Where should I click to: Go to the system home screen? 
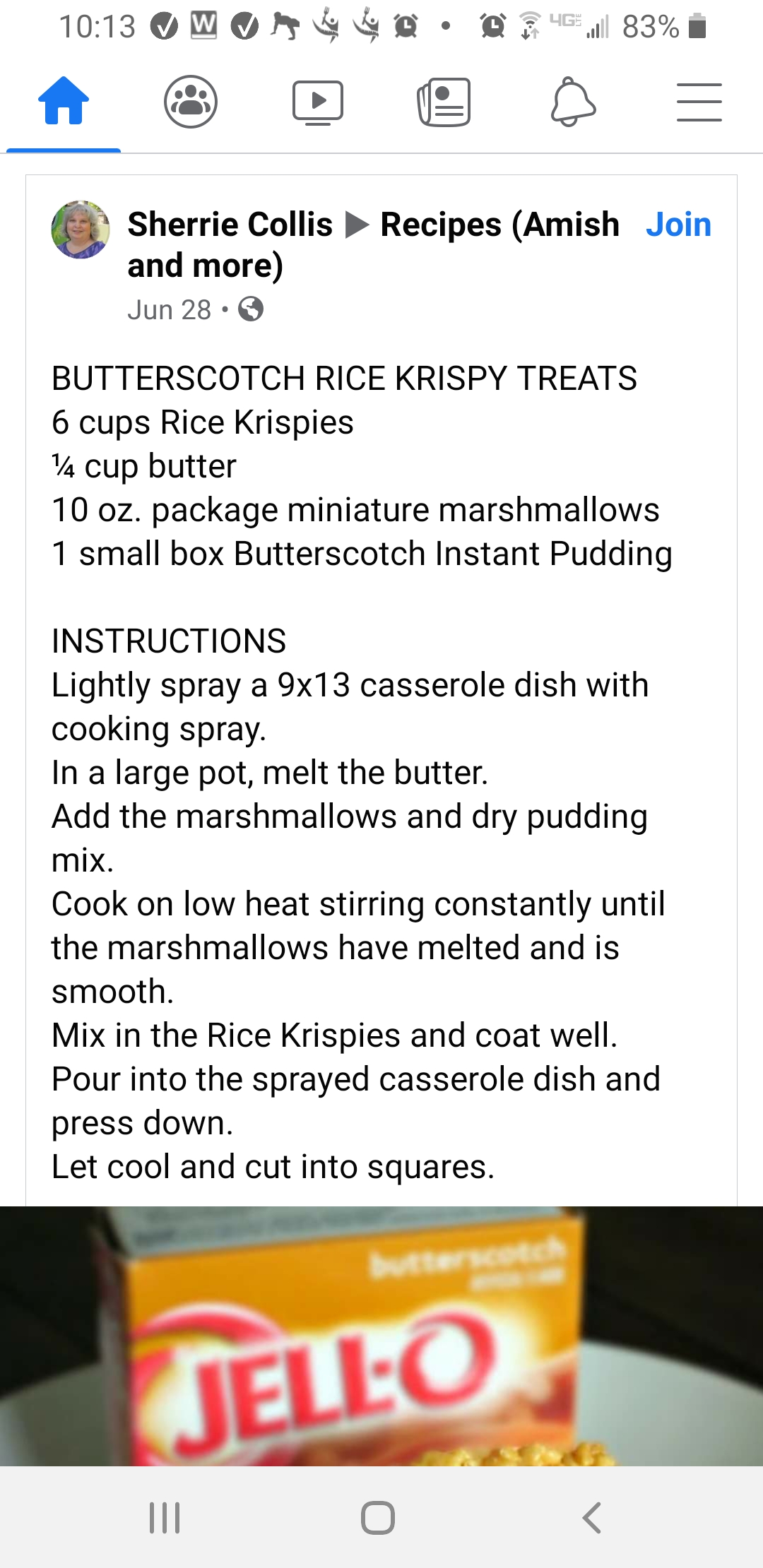point(378,1517)
